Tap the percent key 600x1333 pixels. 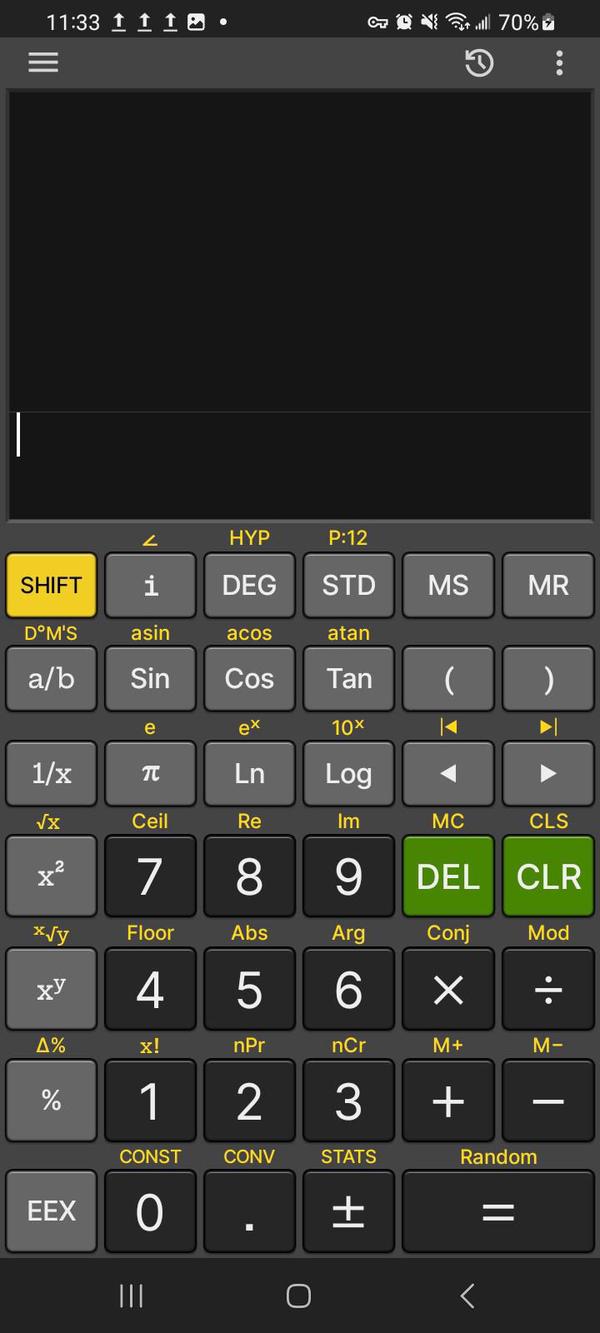tap(51, 1101)
